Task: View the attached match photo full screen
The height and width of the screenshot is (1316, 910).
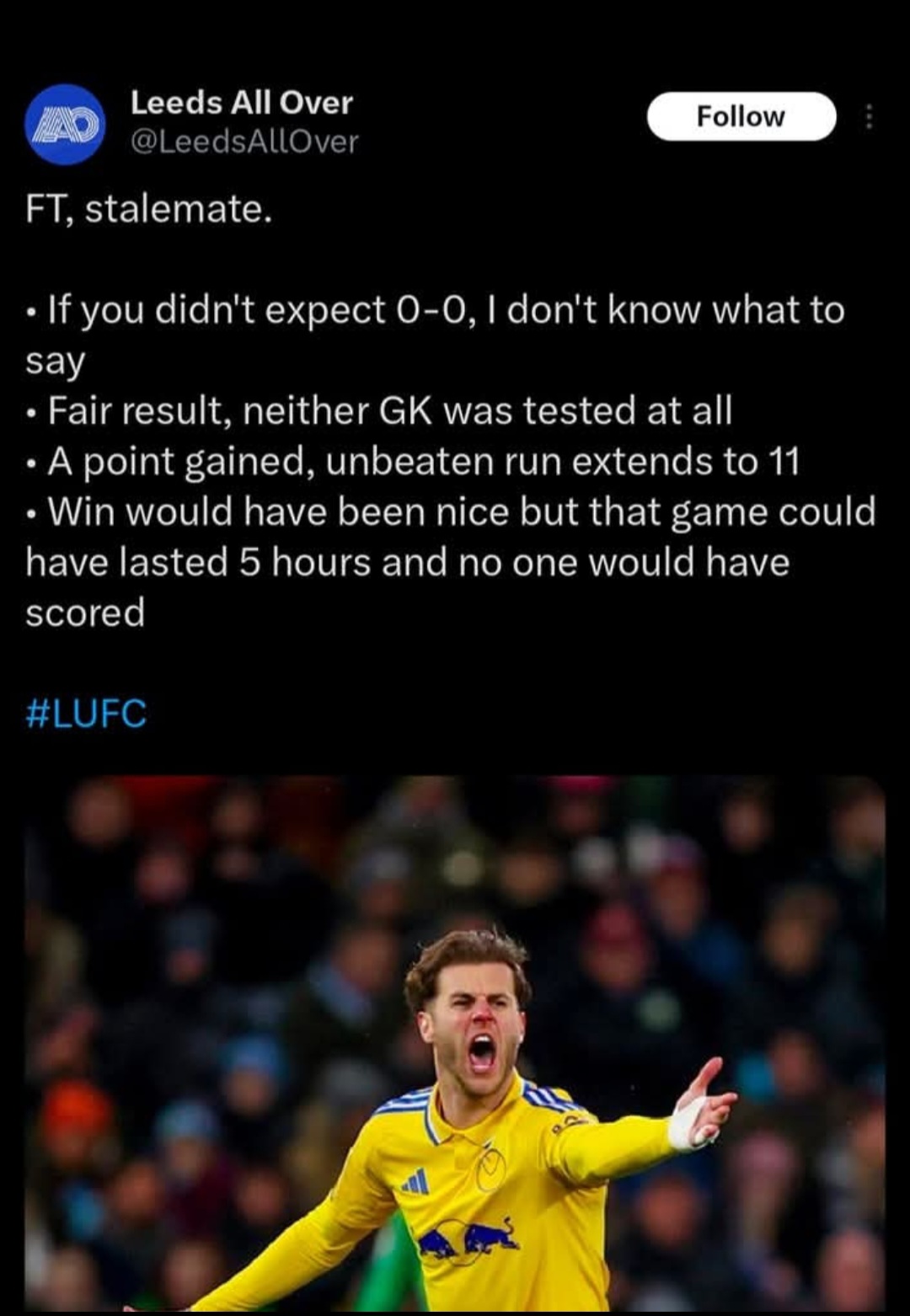Action: point(455,1043)
